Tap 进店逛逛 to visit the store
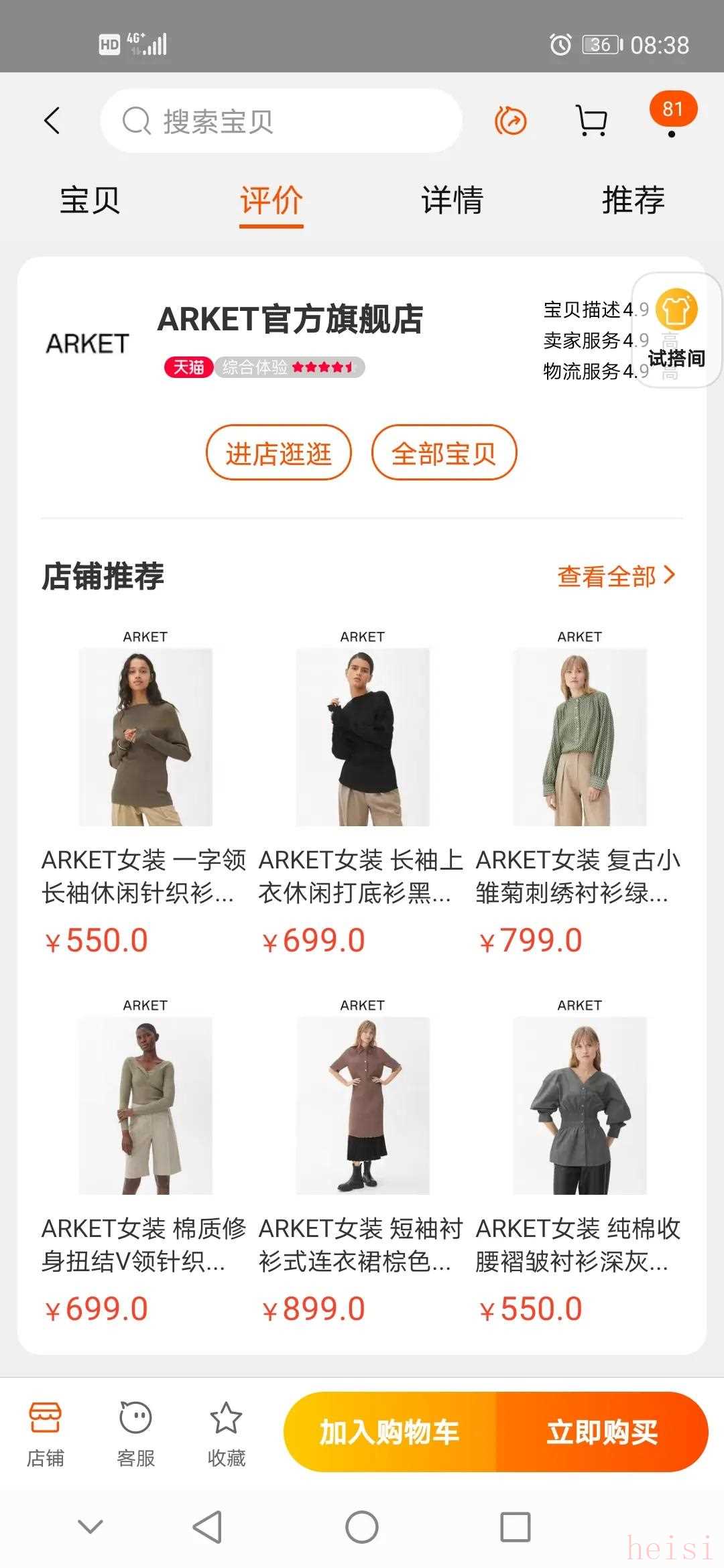724x1568 pixels. click(x=278, y=453)
